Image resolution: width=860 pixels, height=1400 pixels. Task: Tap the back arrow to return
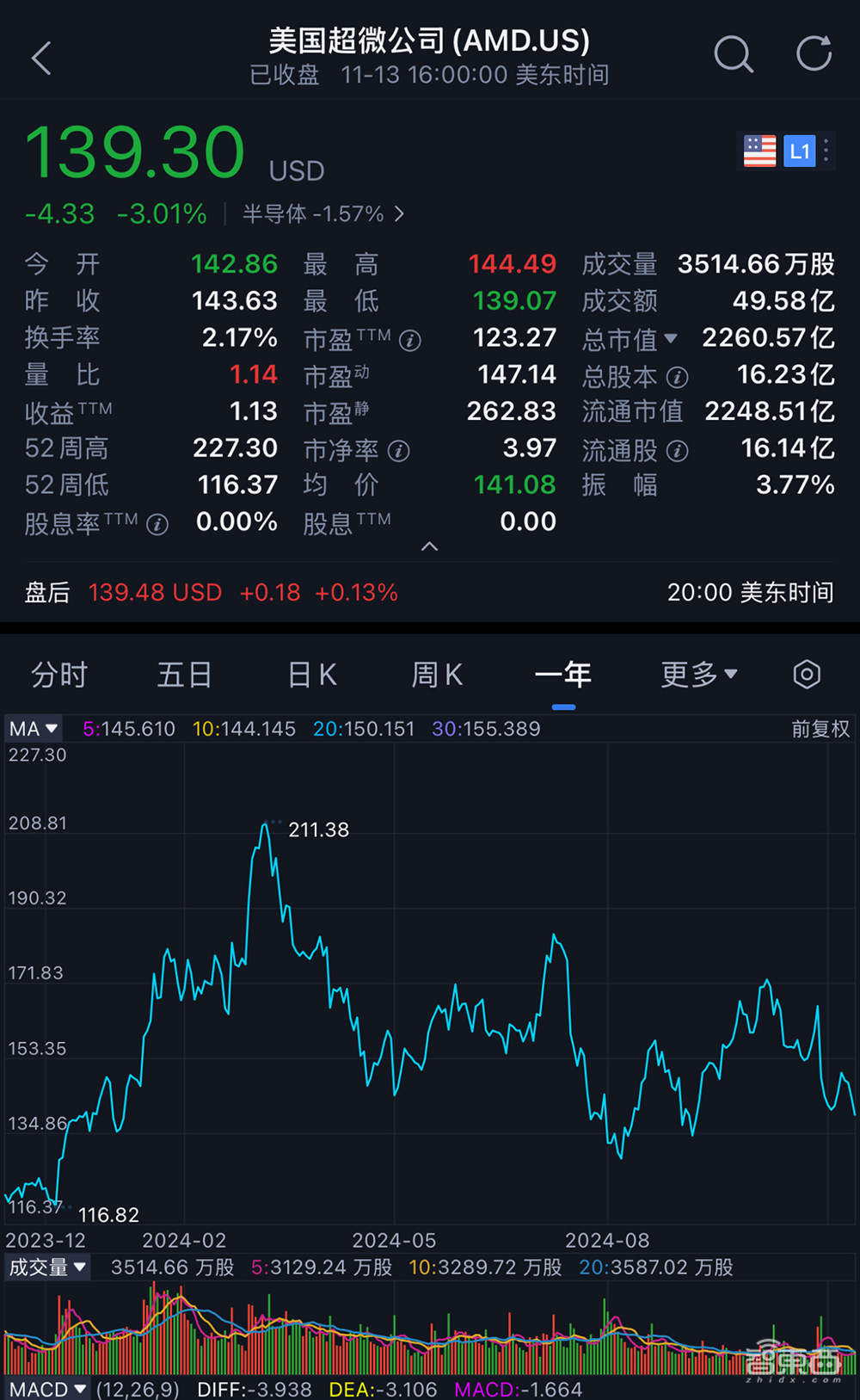[x=41, y=58]
